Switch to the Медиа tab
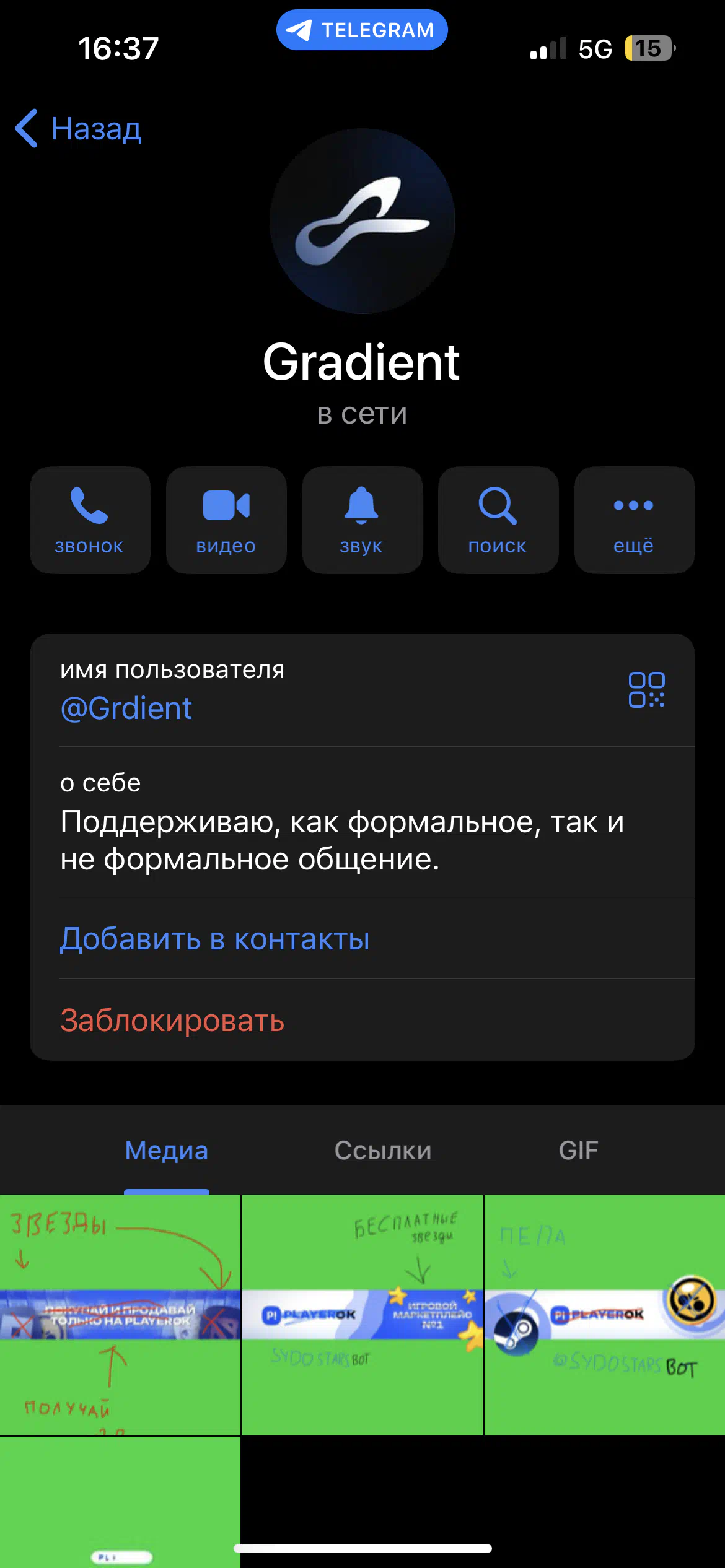This screenshot has height=1568, width=725. pyautogui.click(x=167, y=1151)
